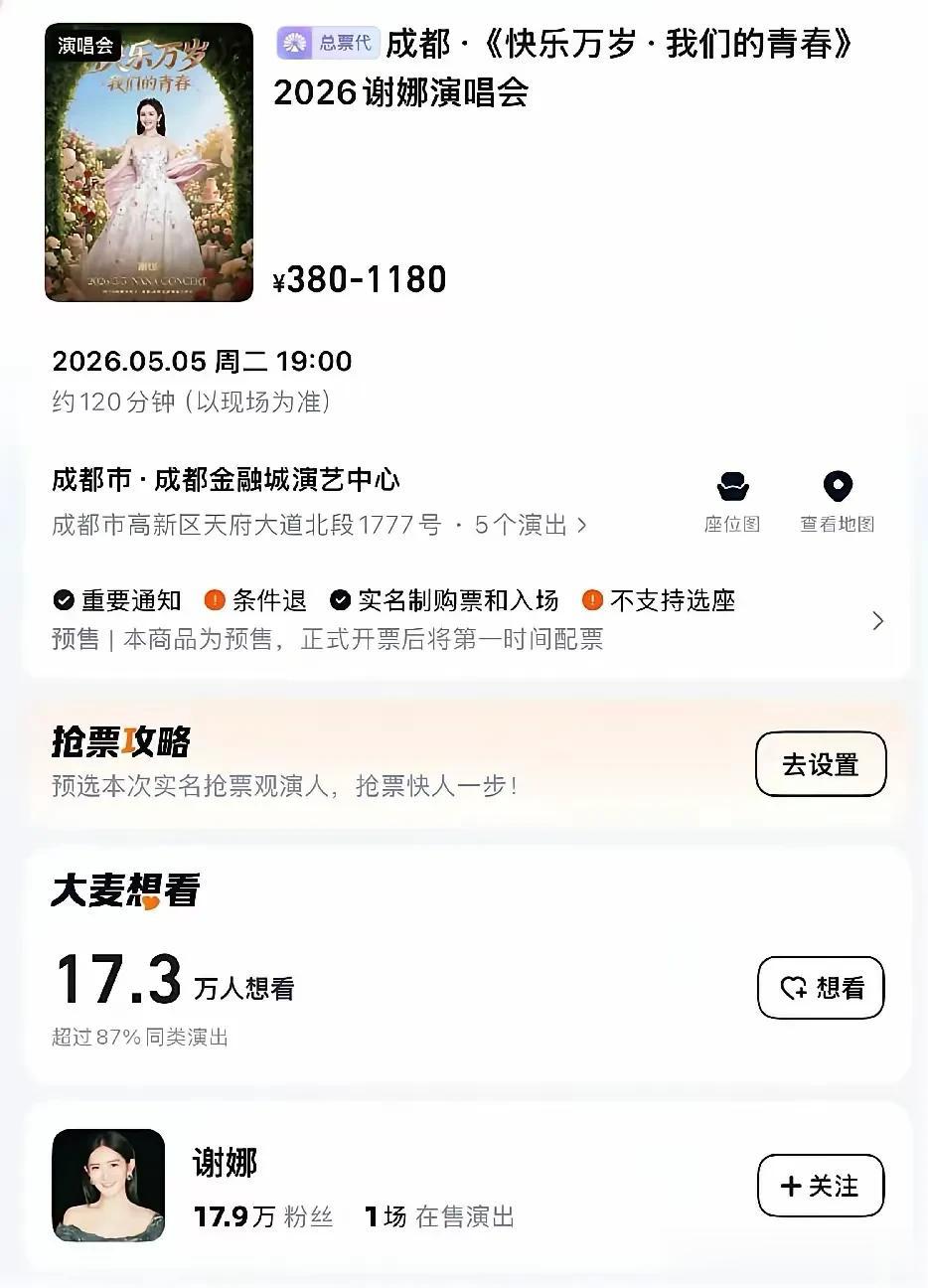Open the 5个演出 venue shows link
This screenshot has width=928, height=1288.
[531, 525]
